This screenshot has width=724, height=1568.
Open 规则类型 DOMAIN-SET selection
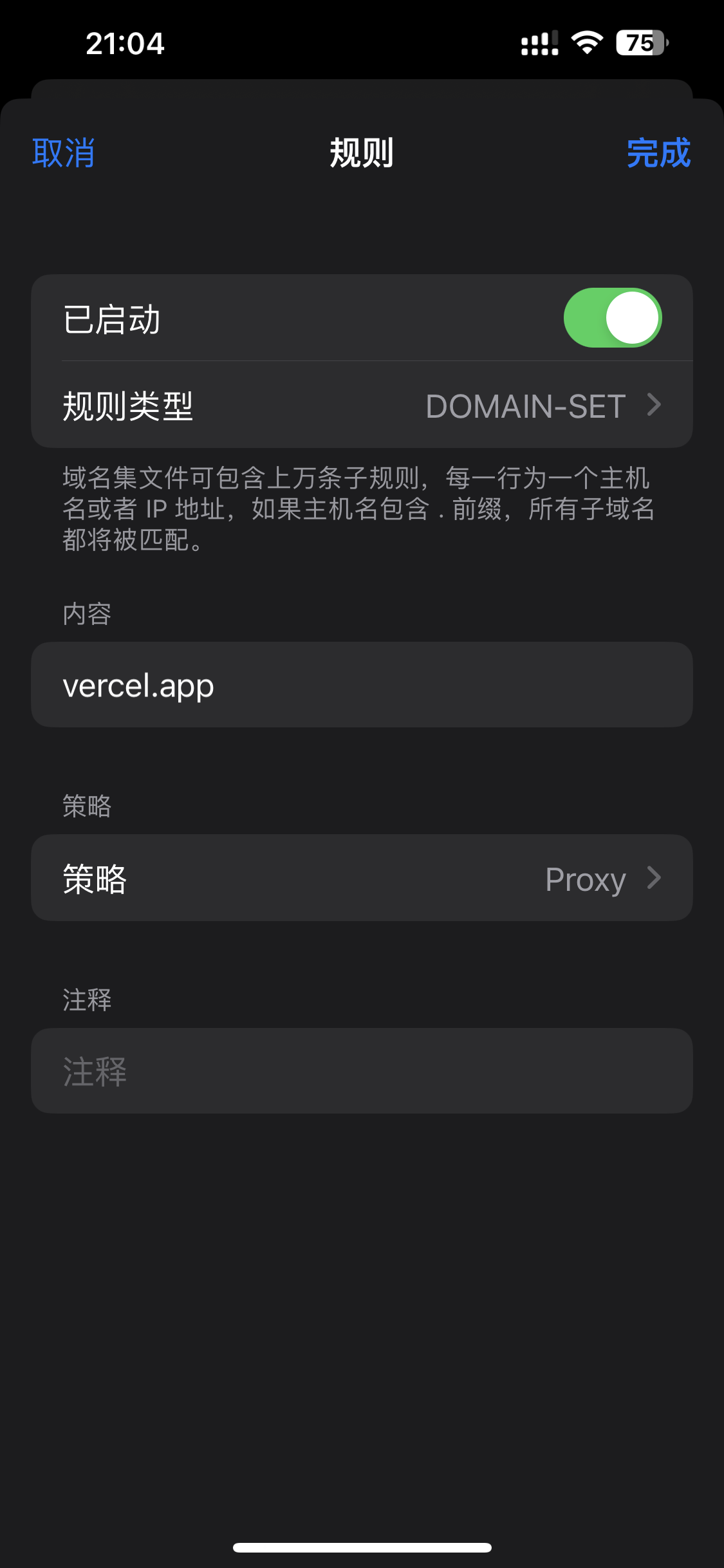pos(362,406)
